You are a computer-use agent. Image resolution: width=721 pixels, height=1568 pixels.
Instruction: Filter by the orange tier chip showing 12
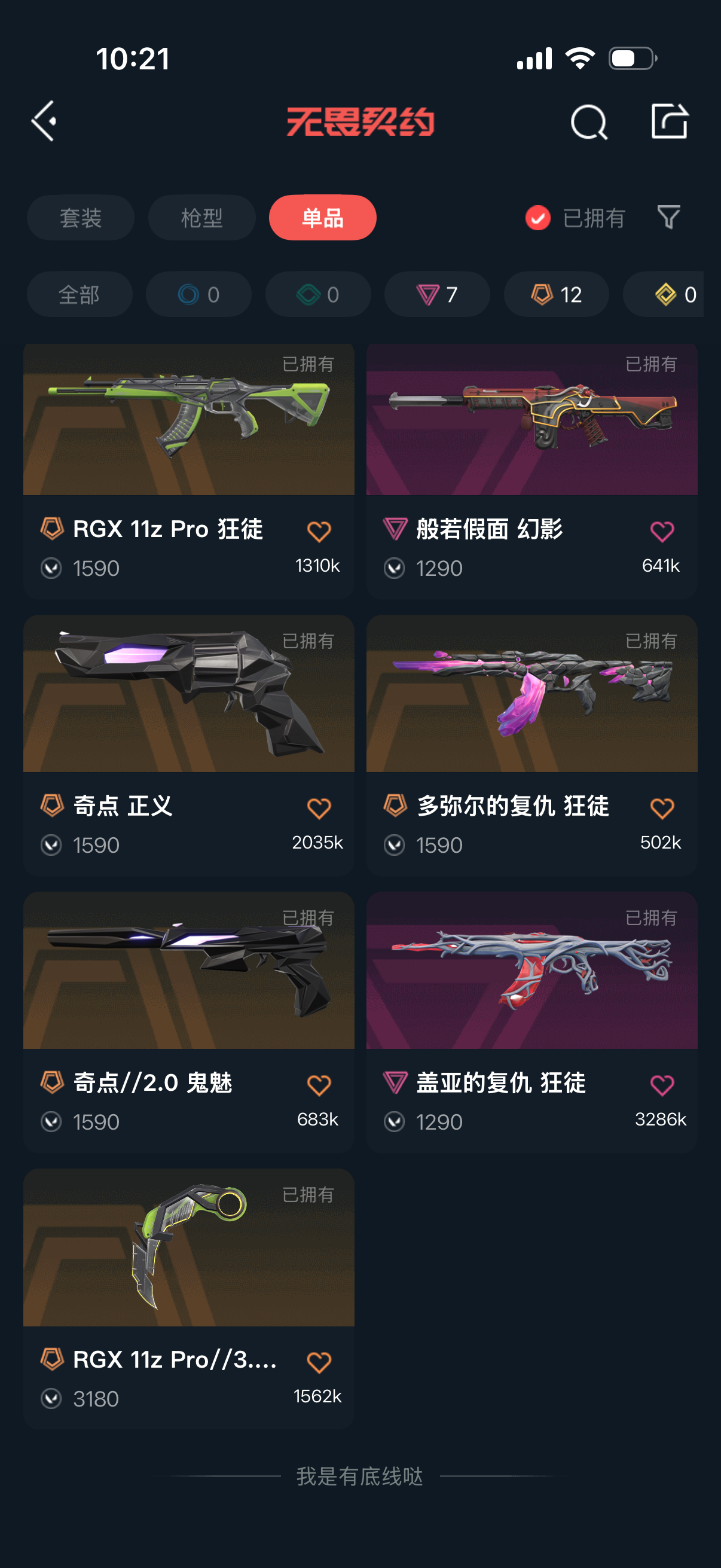(556, 295)
